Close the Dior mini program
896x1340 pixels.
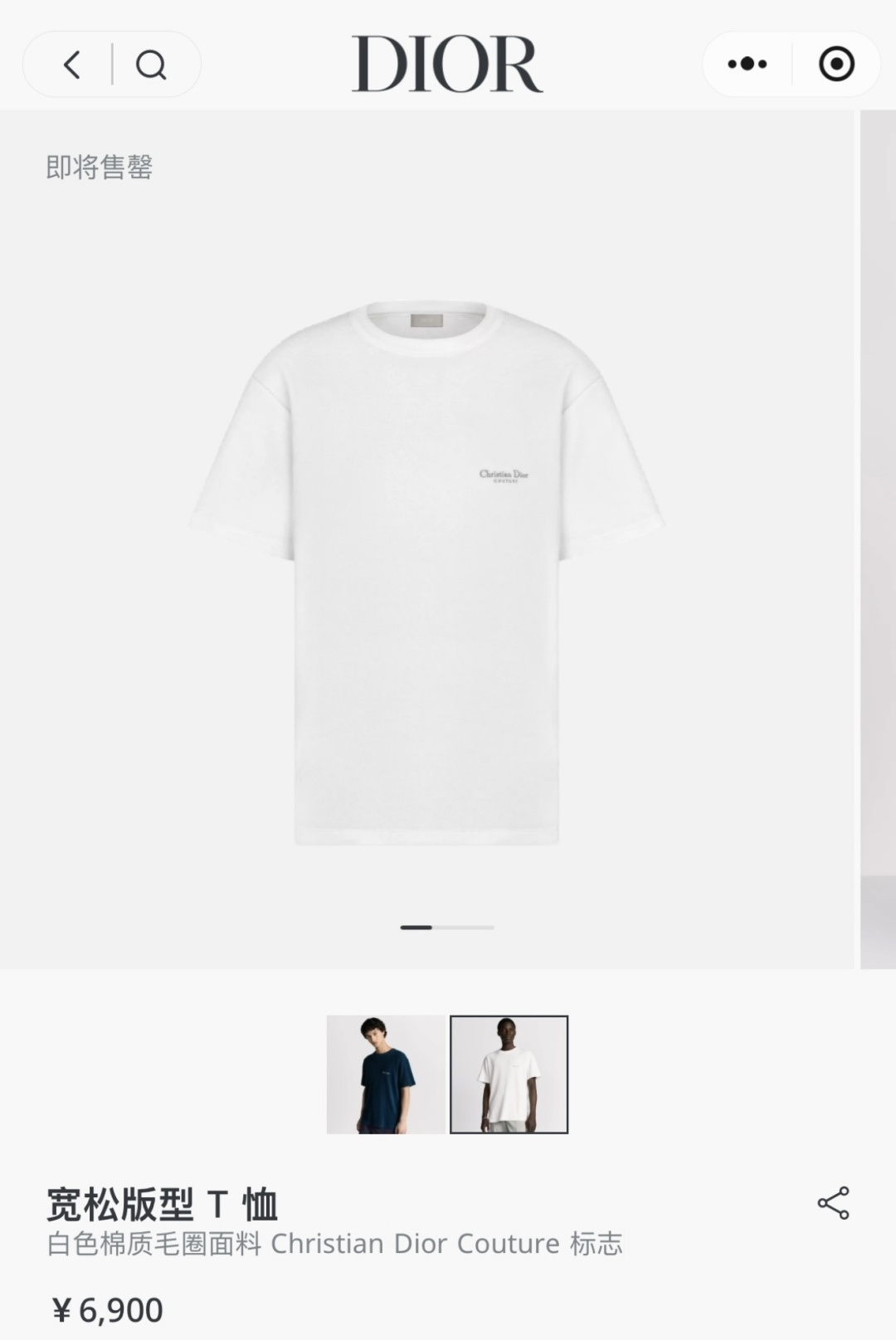tap(836, 64)
